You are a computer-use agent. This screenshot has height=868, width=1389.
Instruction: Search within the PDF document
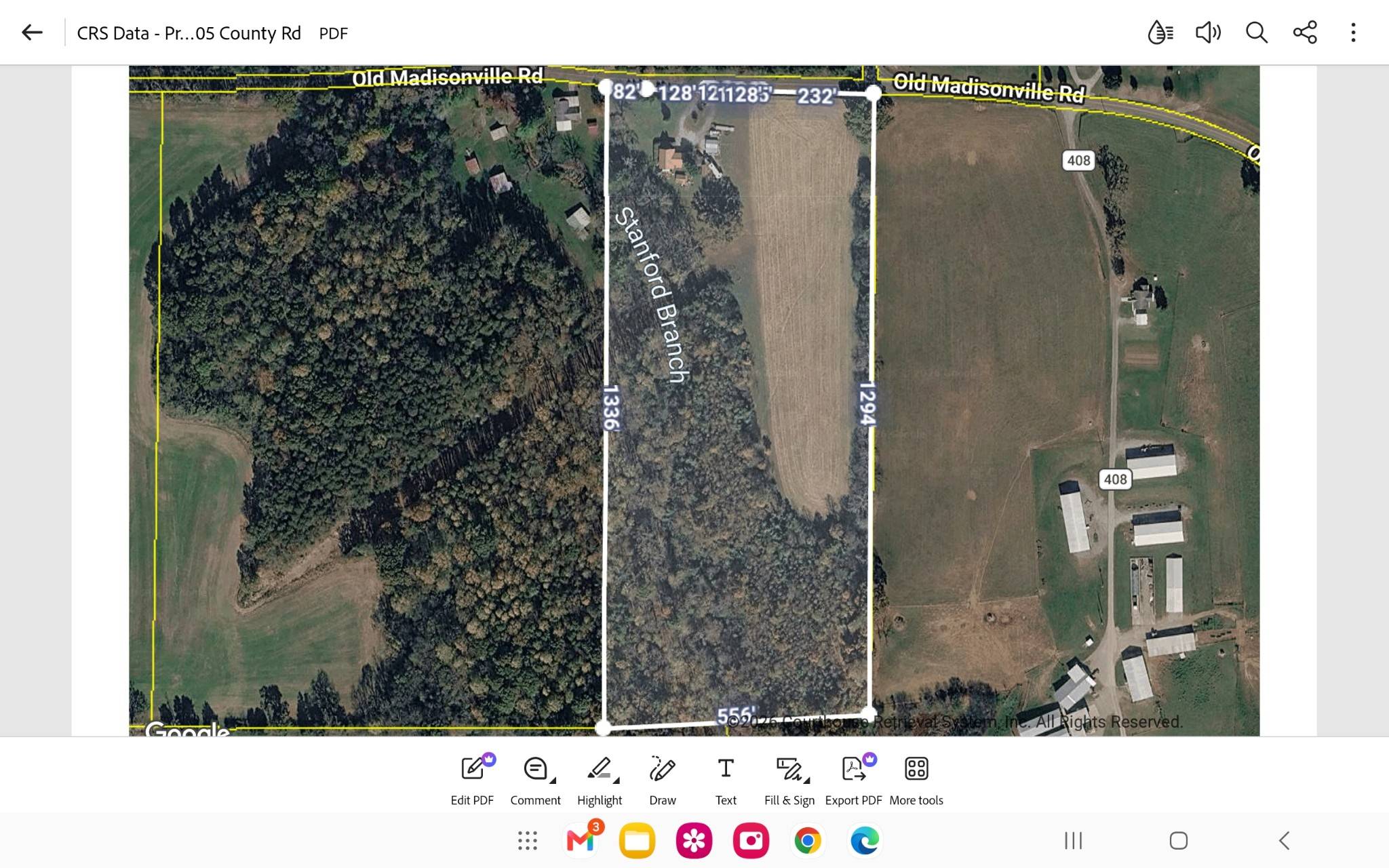click(1256, 32)
